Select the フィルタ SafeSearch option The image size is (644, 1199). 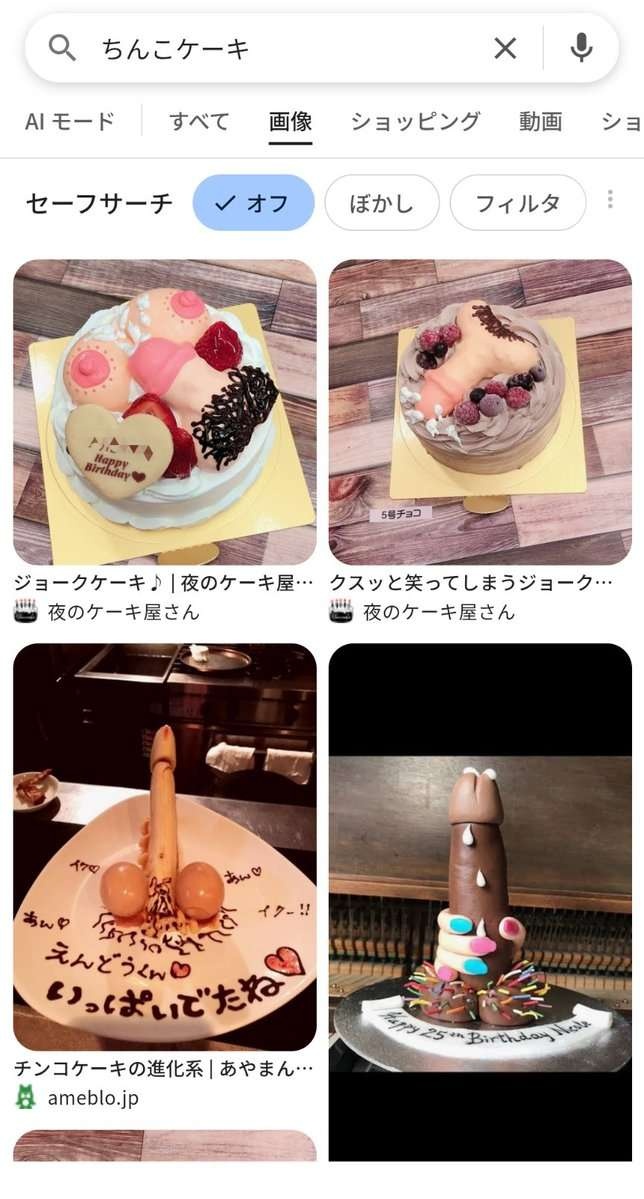tap(517, 203)
